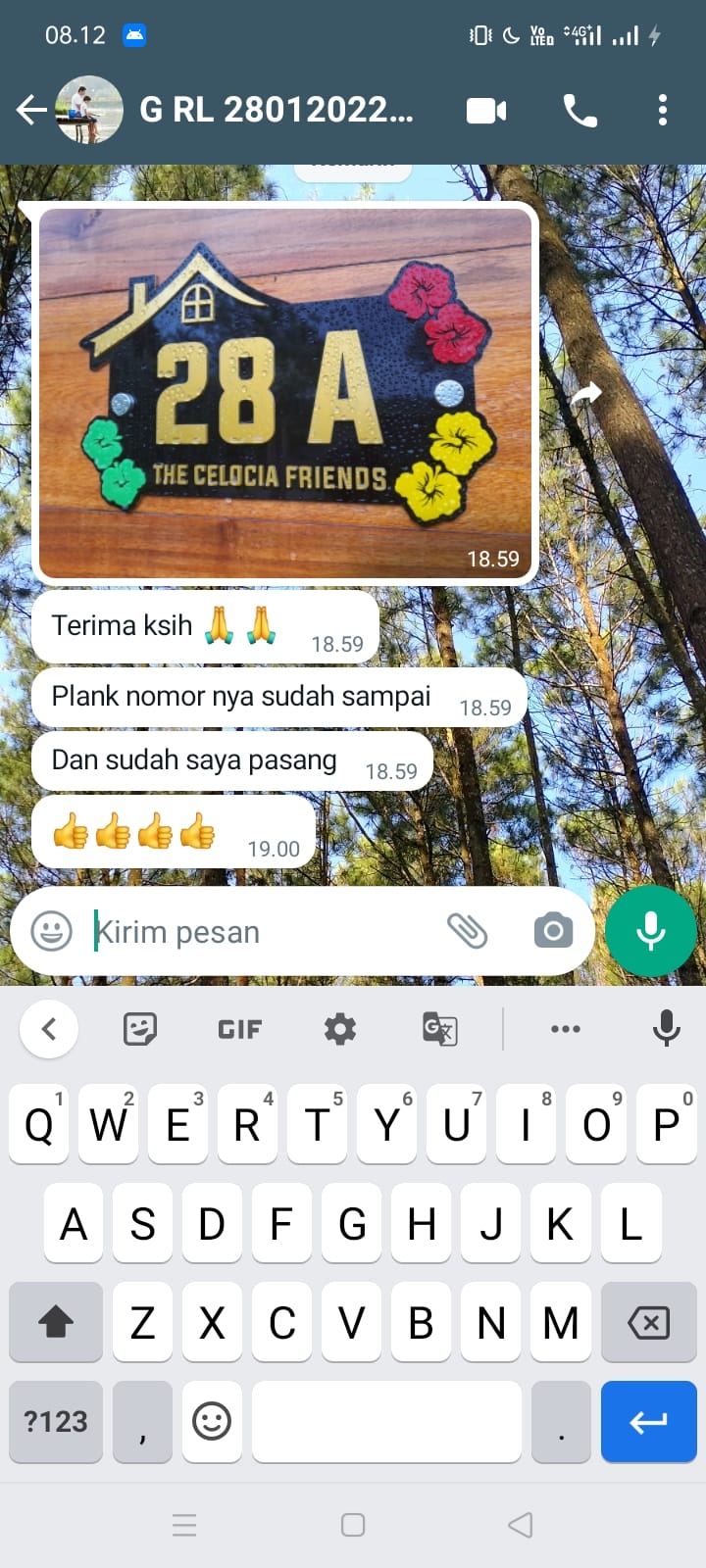The image size is (706, 1568).
Task: Tap the keyboard backspace key
Action: pyautogui.click(x=648, y=1323)
